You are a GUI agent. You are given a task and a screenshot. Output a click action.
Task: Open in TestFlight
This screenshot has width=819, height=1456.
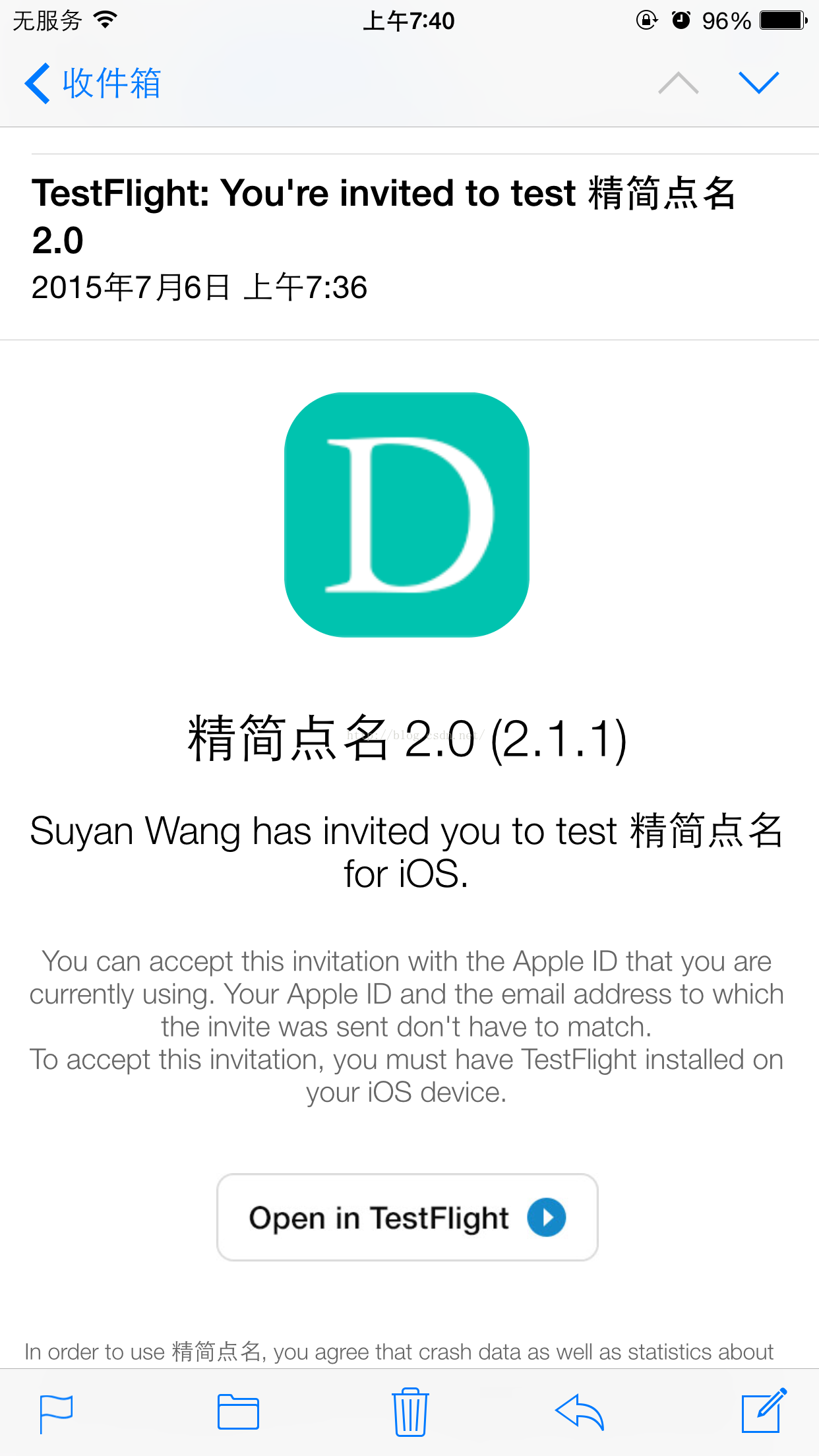(x=407, y=1217)
